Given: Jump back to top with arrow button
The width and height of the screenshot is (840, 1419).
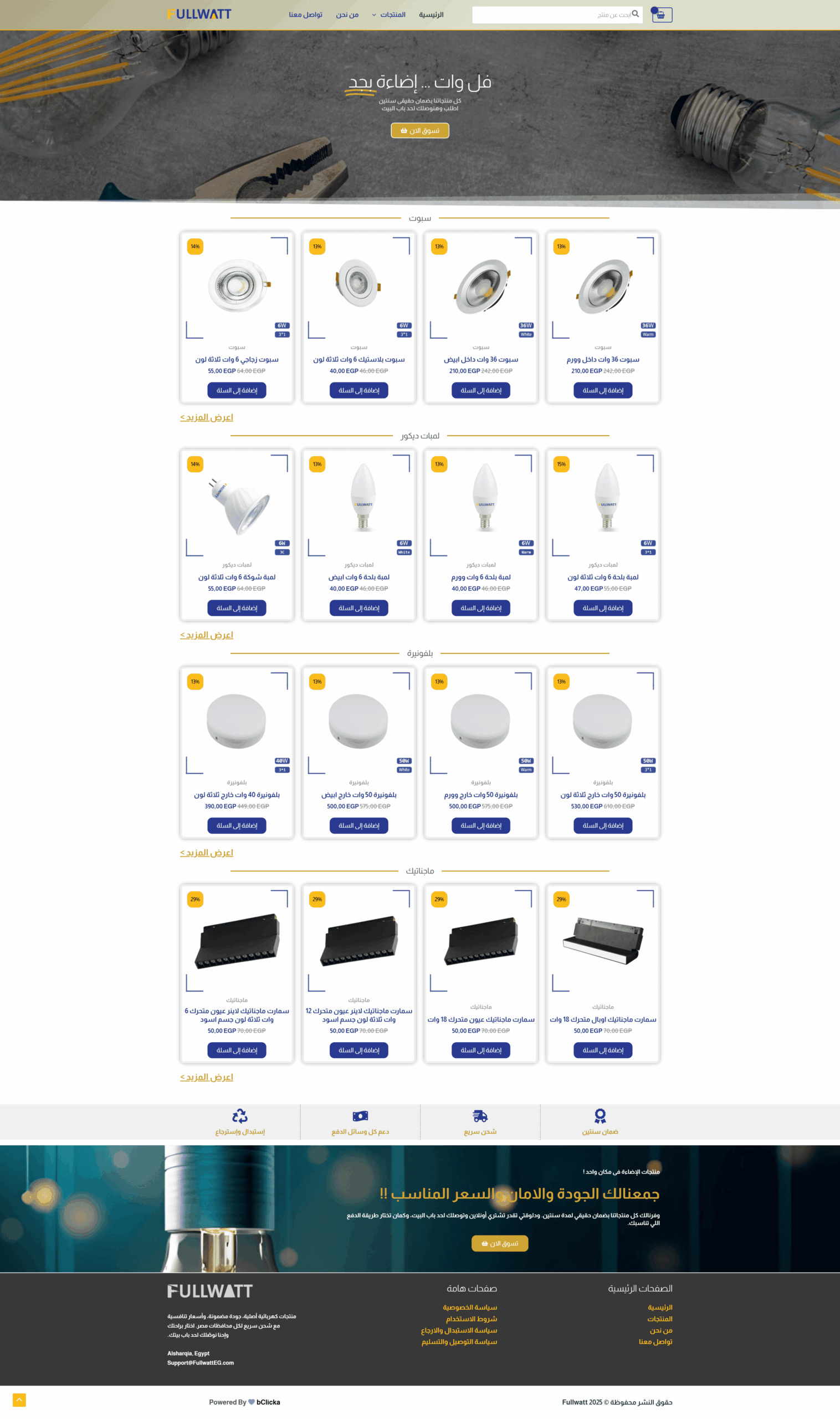Looking at the screenshot, I should click(x=19, y=1400).
